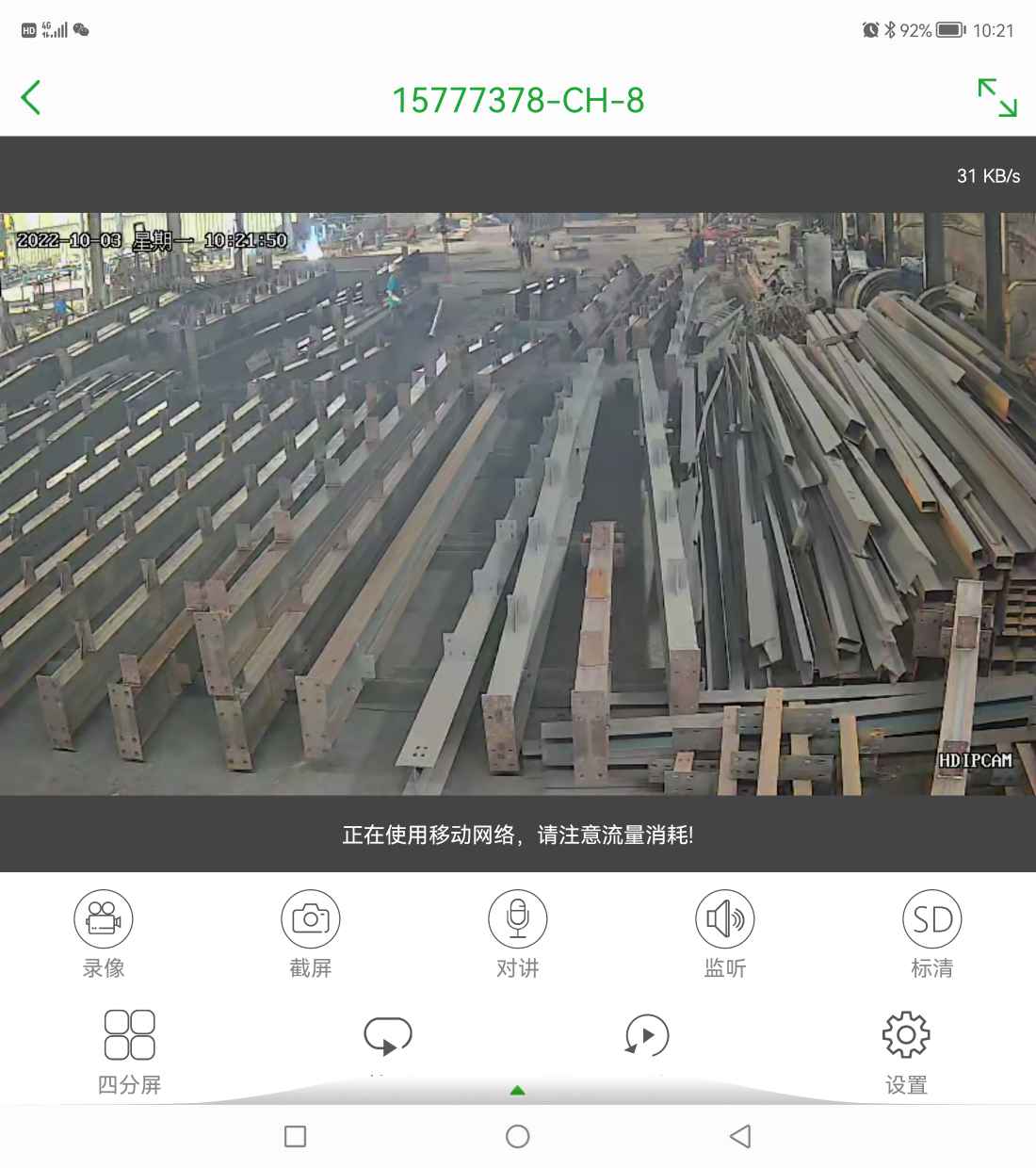Open 设置 settings gear
Image resolution: width=1036 pixels, height=1168 pixels.
point(906,1036)
